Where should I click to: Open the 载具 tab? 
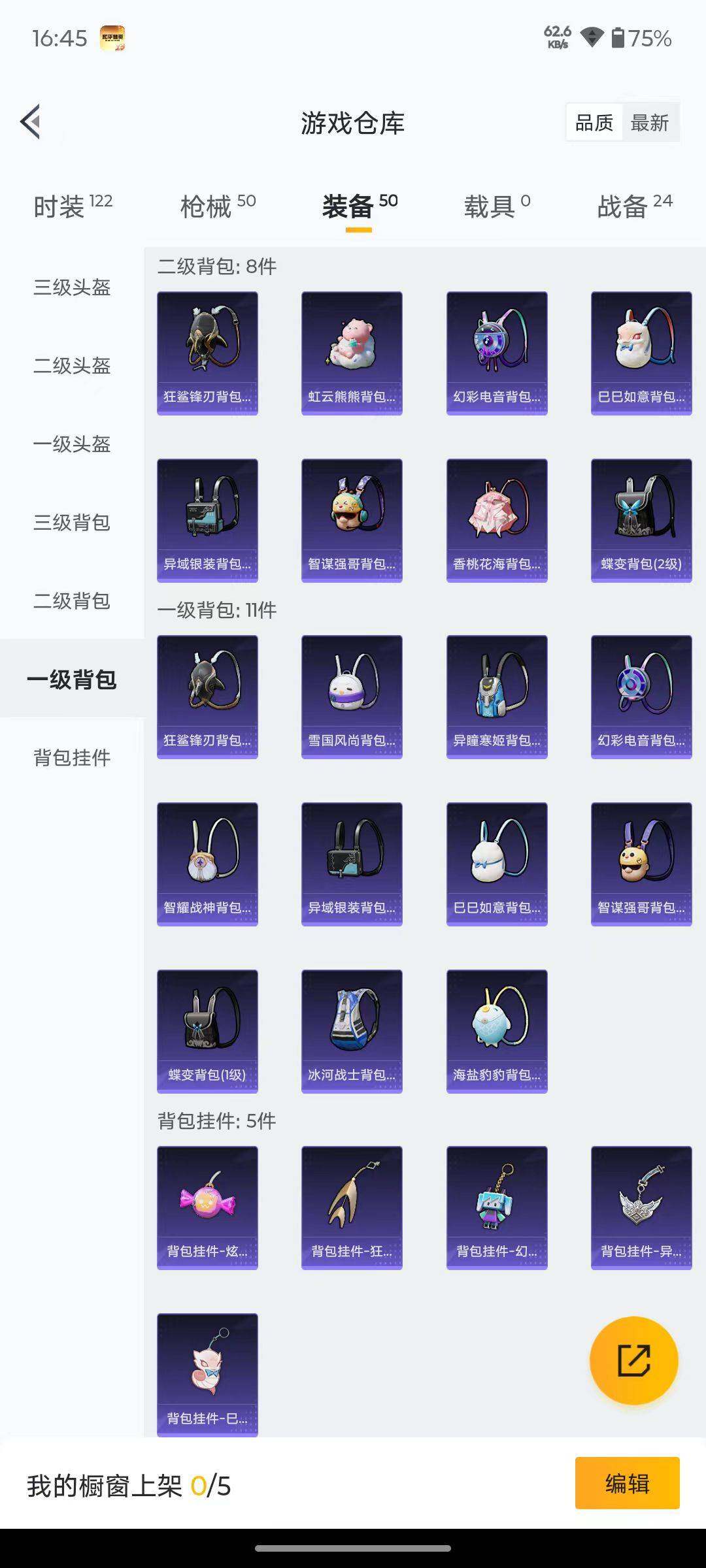point(497,206)
